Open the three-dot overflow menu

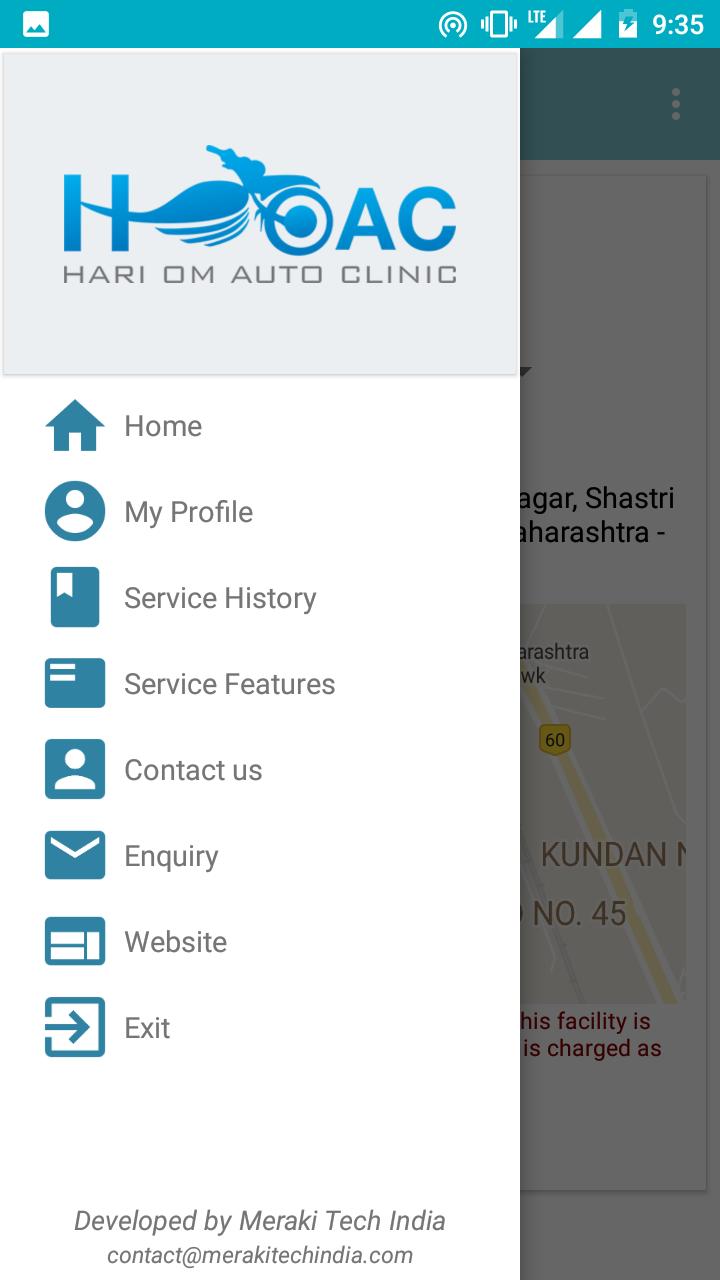[x=676, y=104]
